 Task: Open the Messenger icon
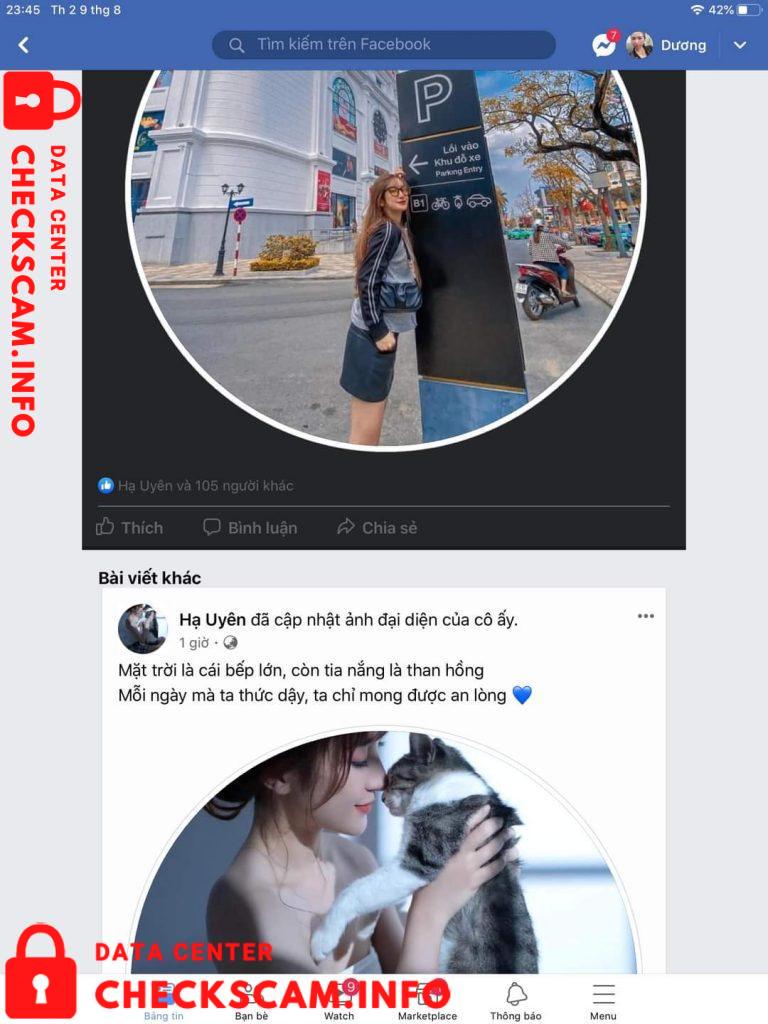pos(603,45)
